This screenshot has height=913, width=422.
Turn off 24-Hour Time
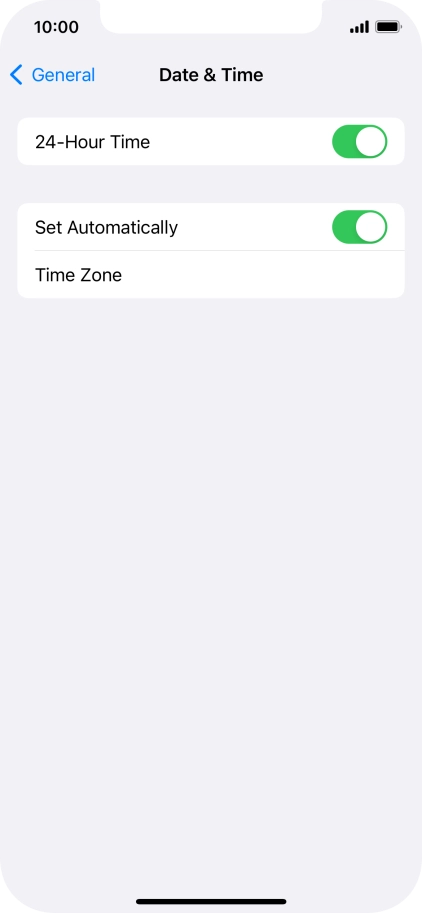pyautogui.click(x=359, y=141)
